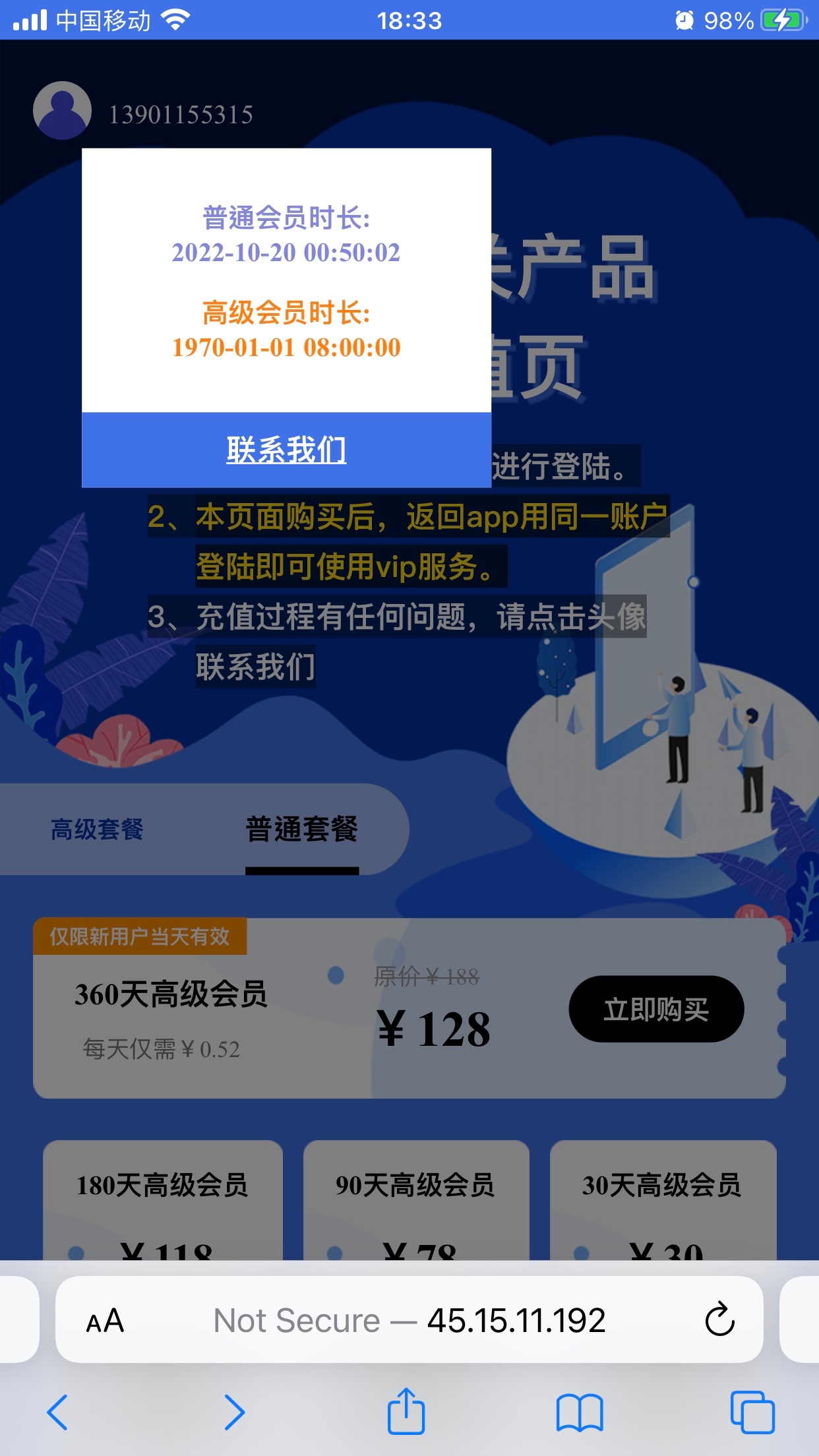Share this page
Image resolution: width=819 pixels, height=1456 pixels.
406,1411
